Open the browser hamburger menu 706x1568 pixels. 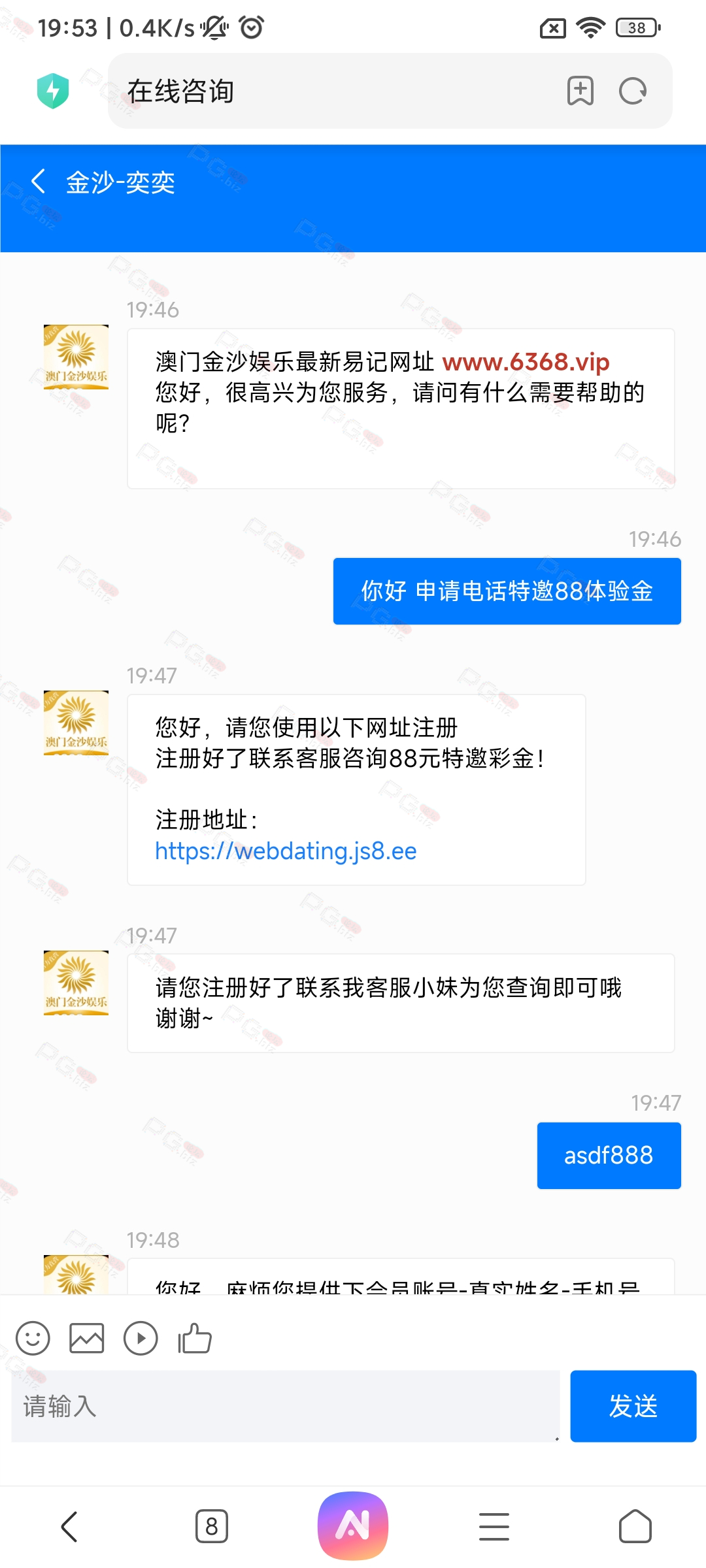pos(494,1527)
